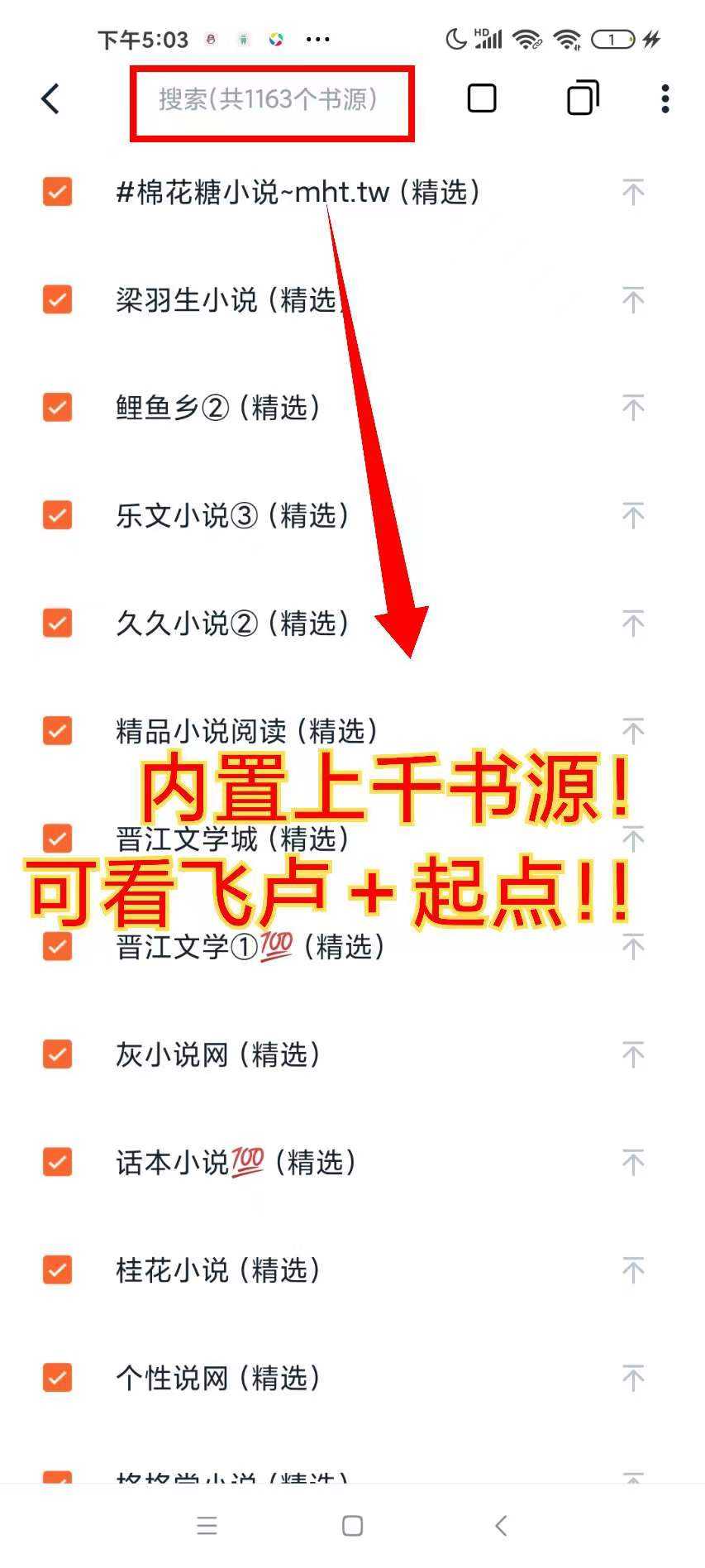Open the 灰小说网 source entry
The height and width of the screenshot is (1568, 705).
(217, 1054)
